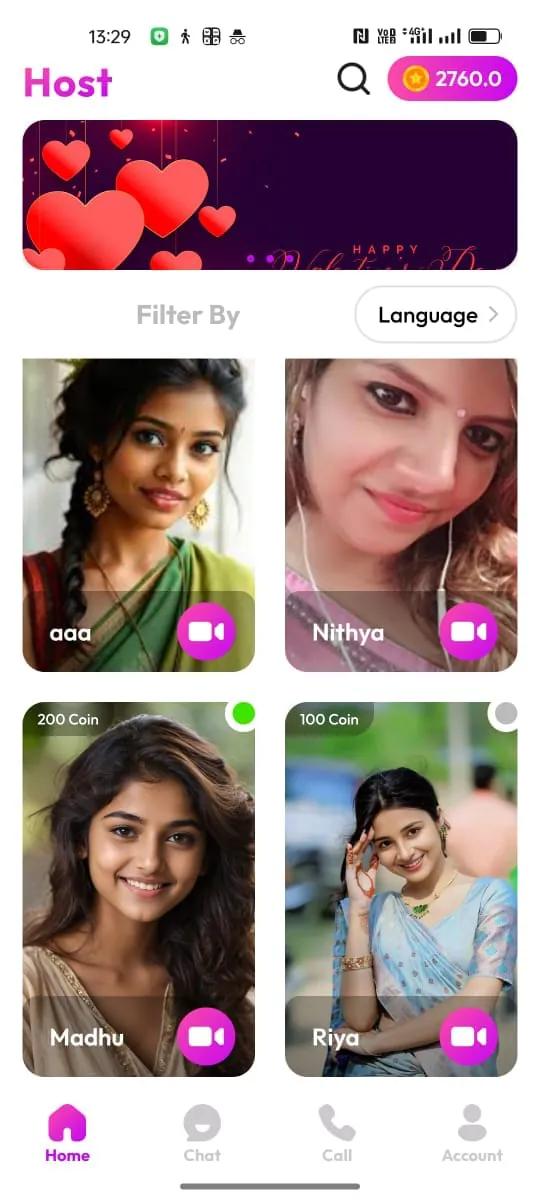View Nithya's host profile card
The image size is (540, 1200).
click(x=401, y=515)
